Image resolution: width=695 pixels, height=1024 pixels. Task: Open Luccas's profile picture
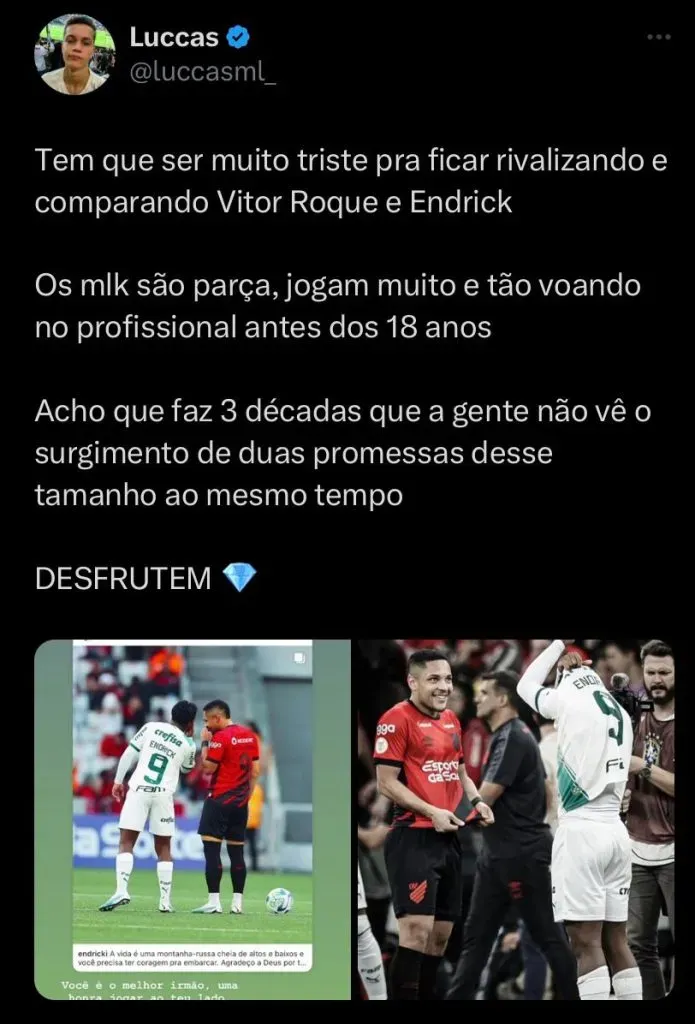pyautogui.click(x=75, y=55)
